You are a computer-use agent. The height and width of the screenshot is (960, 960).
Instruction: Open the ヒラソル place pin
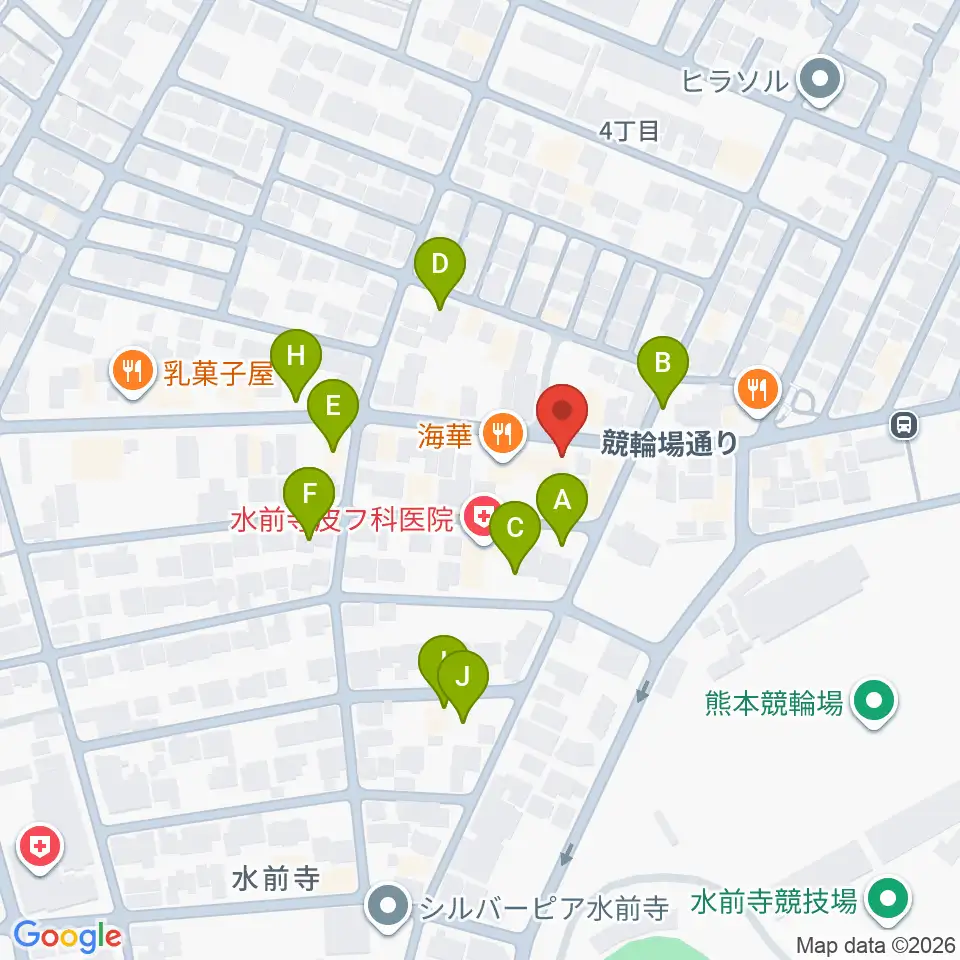point(821,81)
